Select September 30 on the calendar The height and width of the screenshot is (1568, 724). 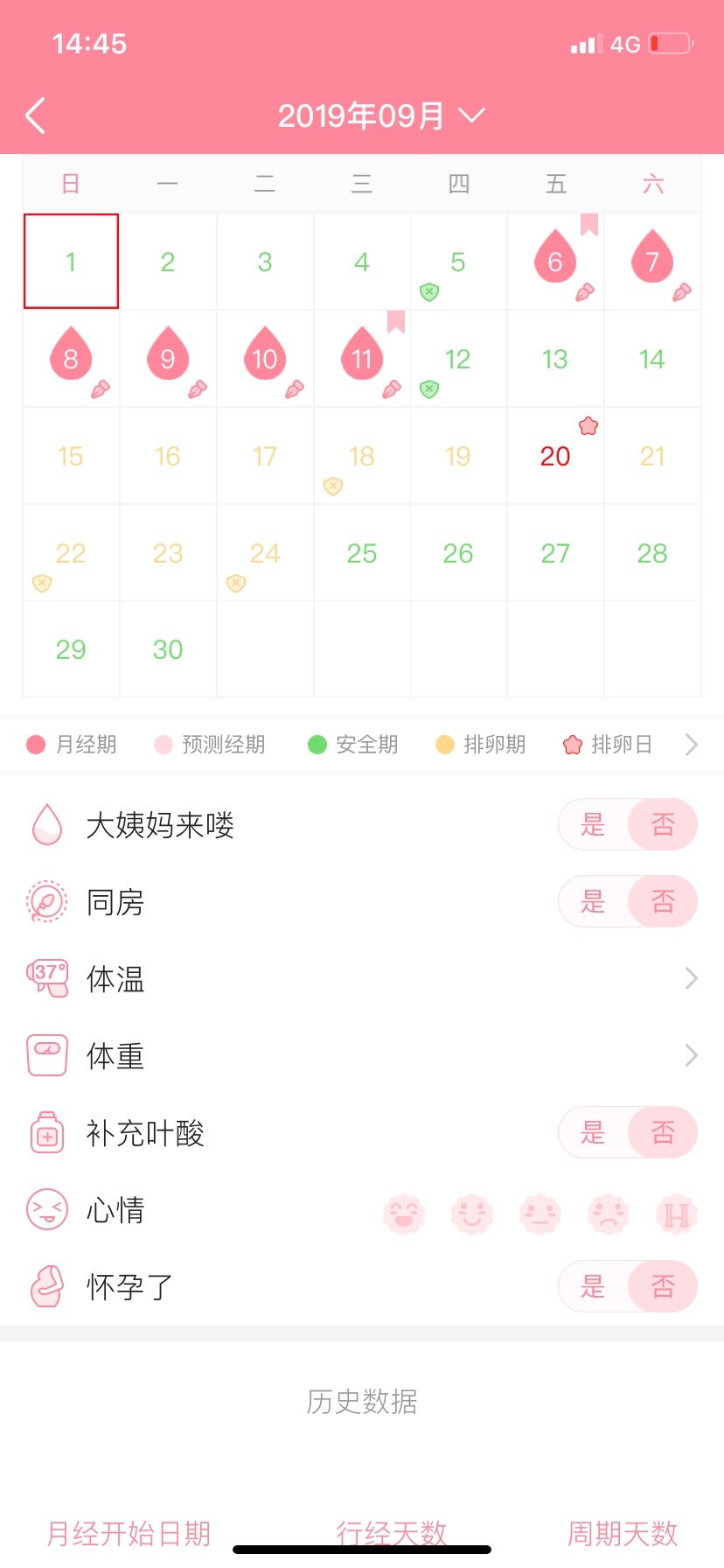(x=168, y=650)
